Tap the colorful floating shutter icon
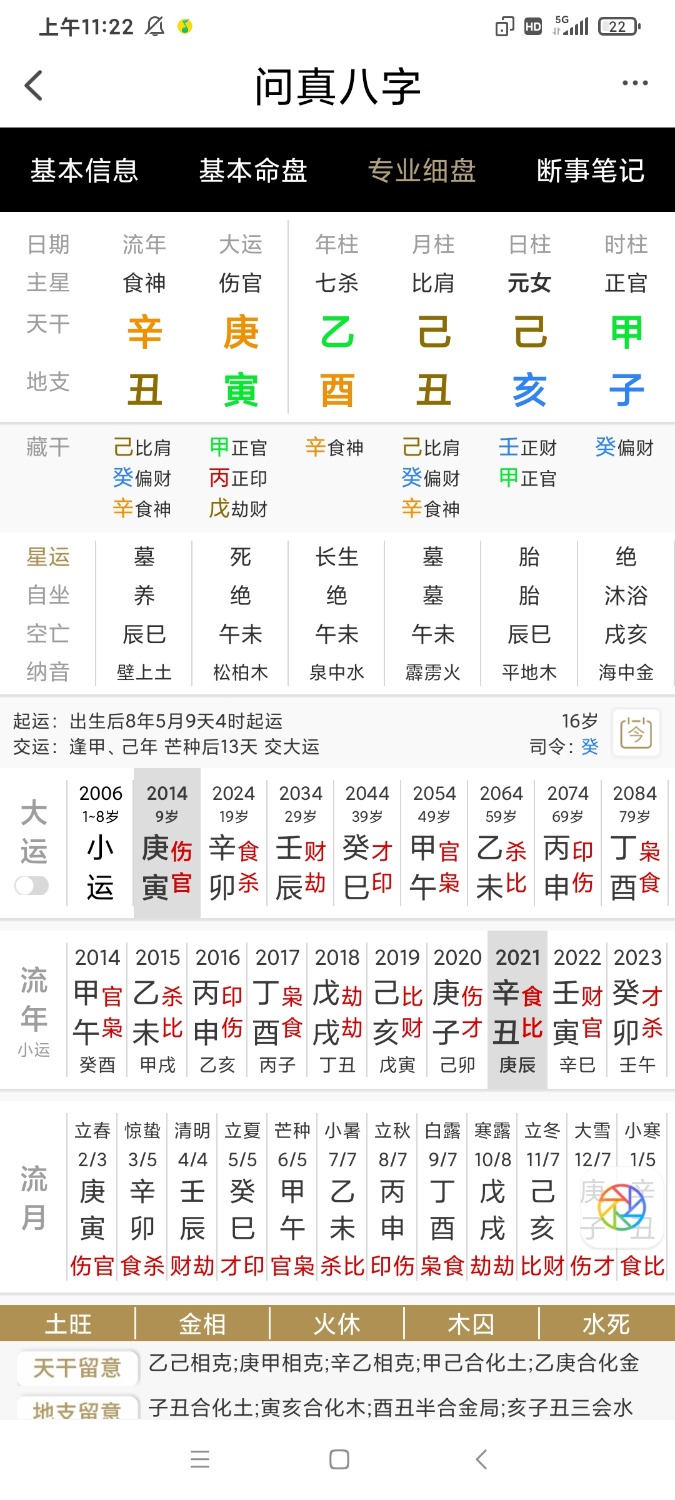675x1500 pixels. 622,1208
